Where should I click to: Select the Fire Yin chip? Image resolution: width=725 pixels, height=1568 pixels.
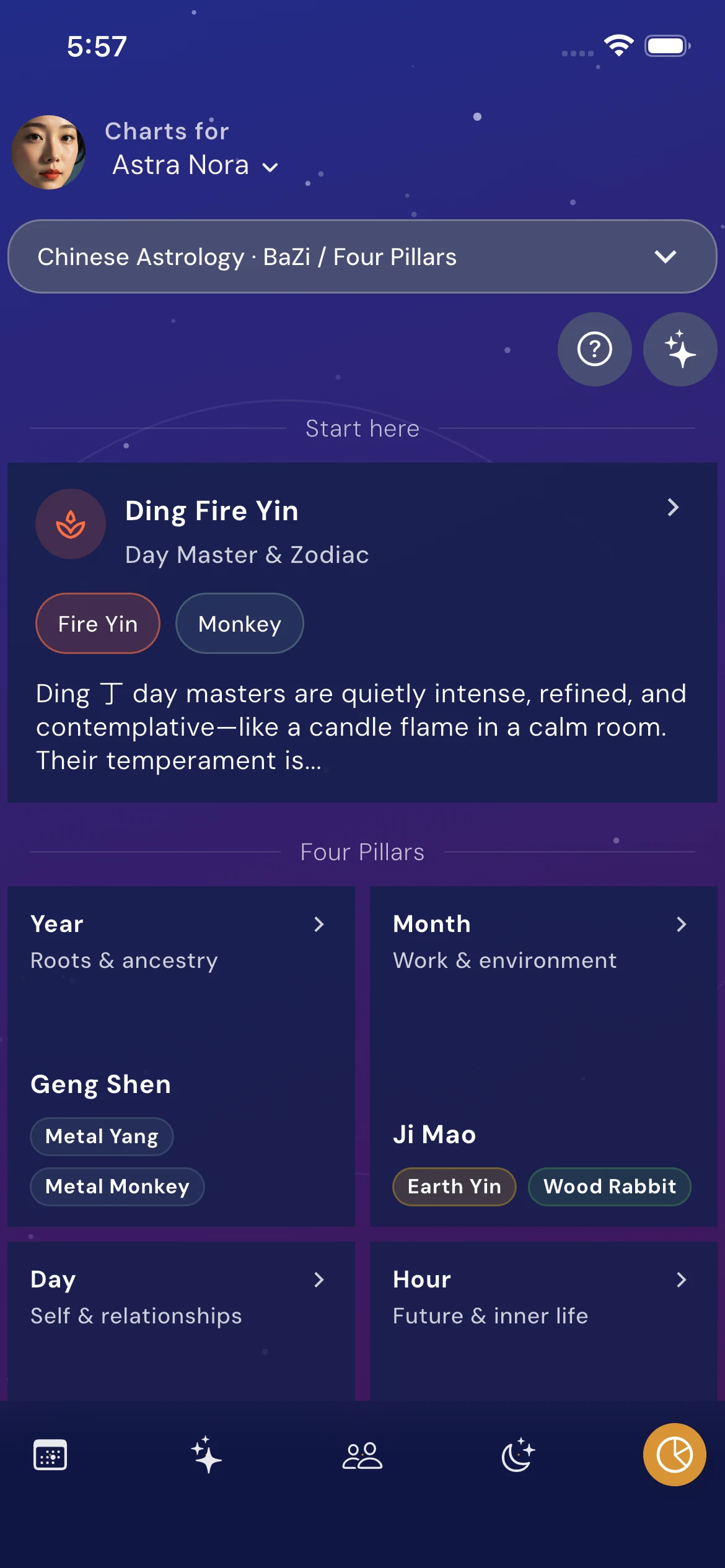pos(98,624)
